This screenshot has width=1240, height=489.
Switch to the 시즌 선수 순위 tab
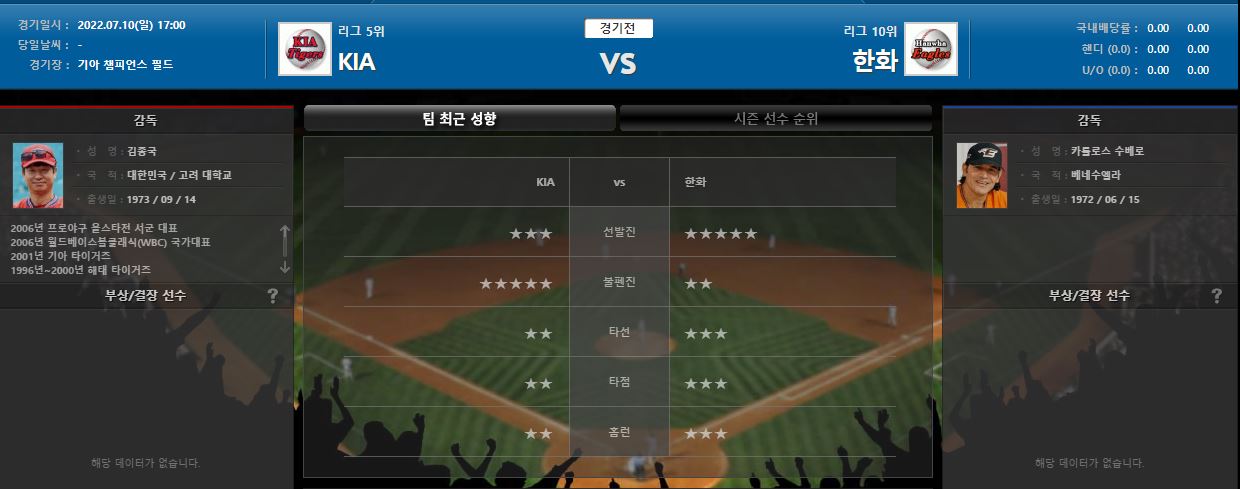pyautogui.click(x=776, y=118)
